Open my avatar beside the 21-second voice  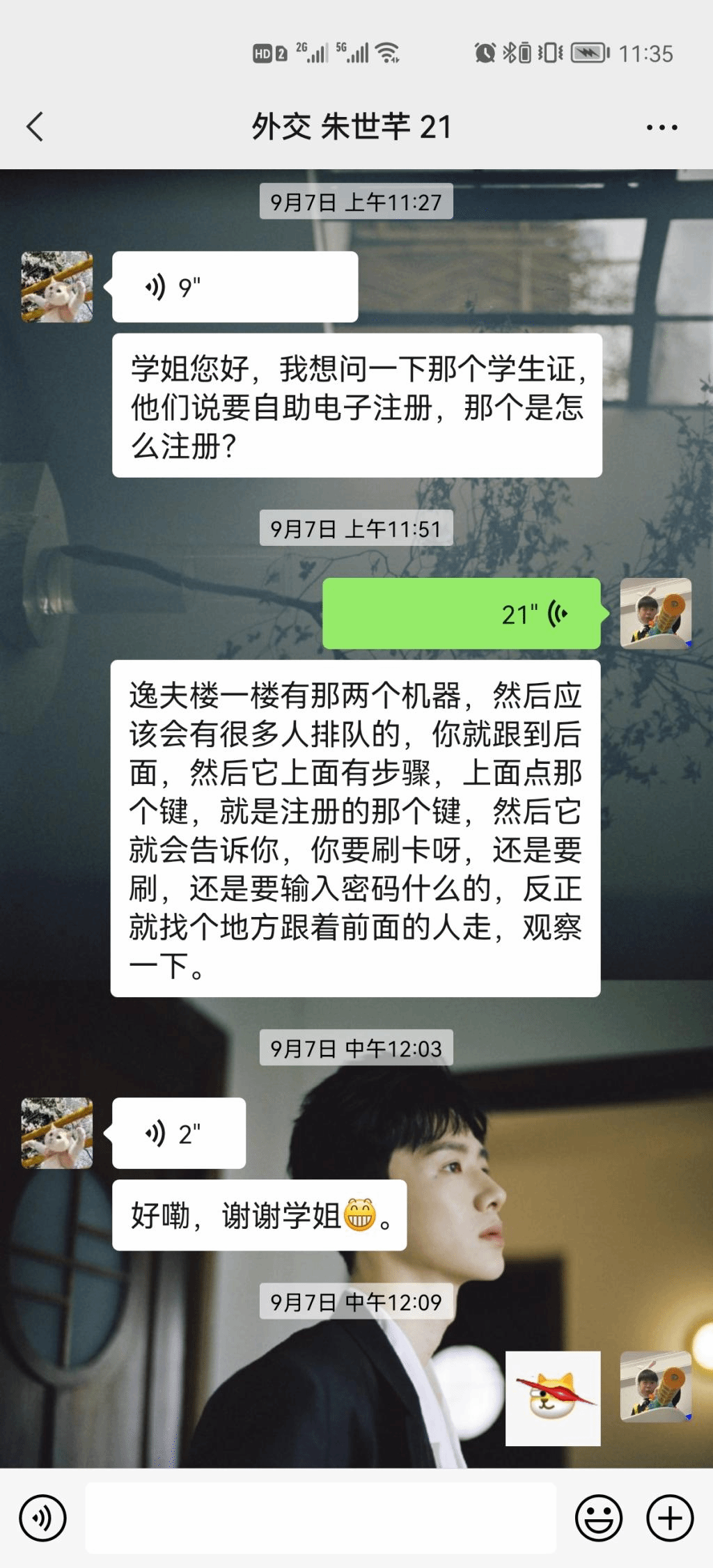tap(655, 613)
